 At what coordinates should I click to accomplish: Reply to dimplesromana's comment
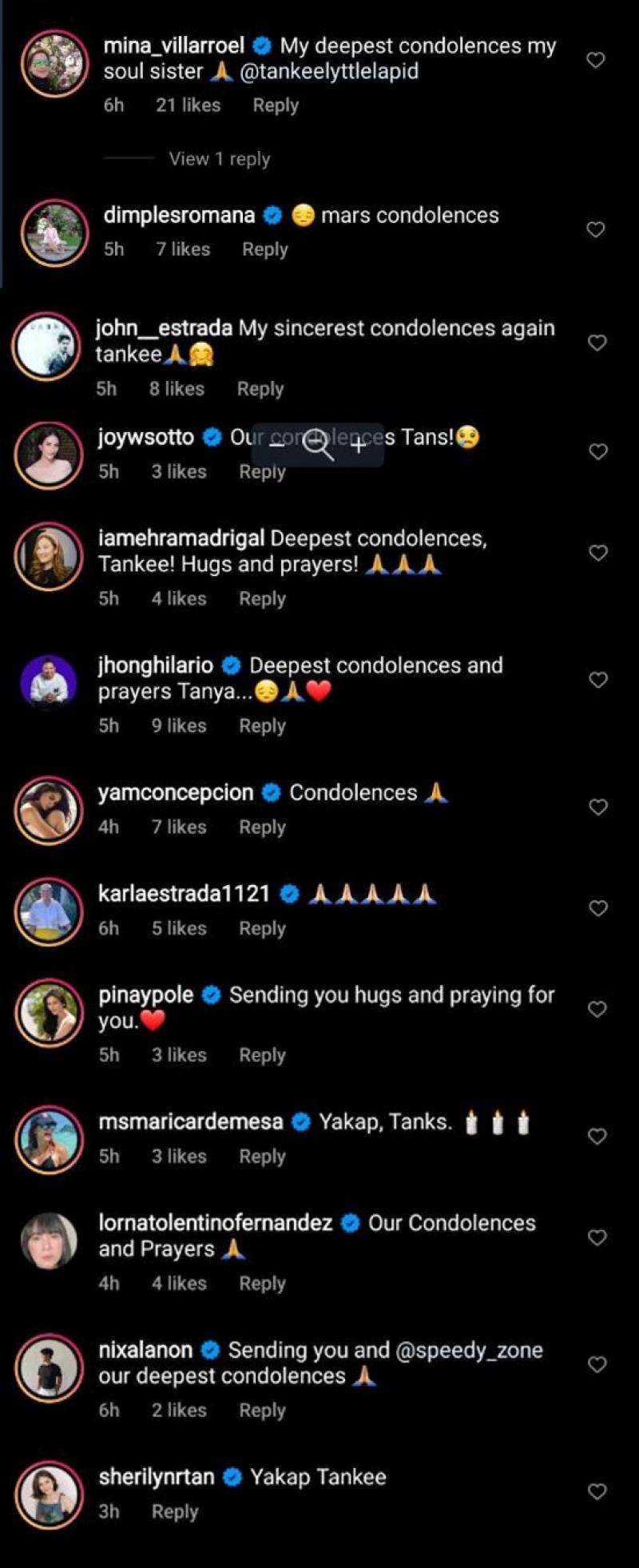click(x=264, y=249)
